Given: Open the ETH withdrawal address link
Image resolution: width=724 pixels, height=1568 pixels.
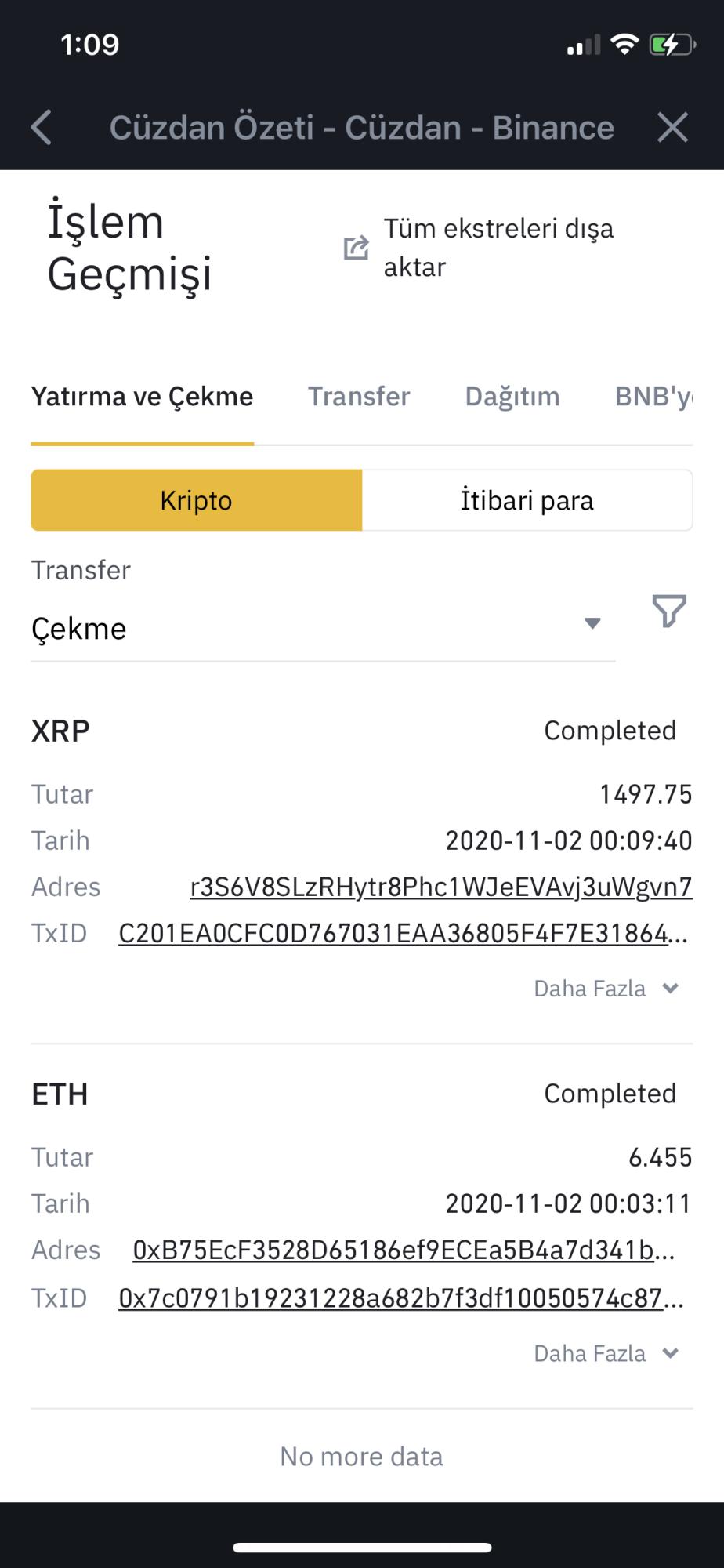Looking at the screenshot, I should point(404,1250).
